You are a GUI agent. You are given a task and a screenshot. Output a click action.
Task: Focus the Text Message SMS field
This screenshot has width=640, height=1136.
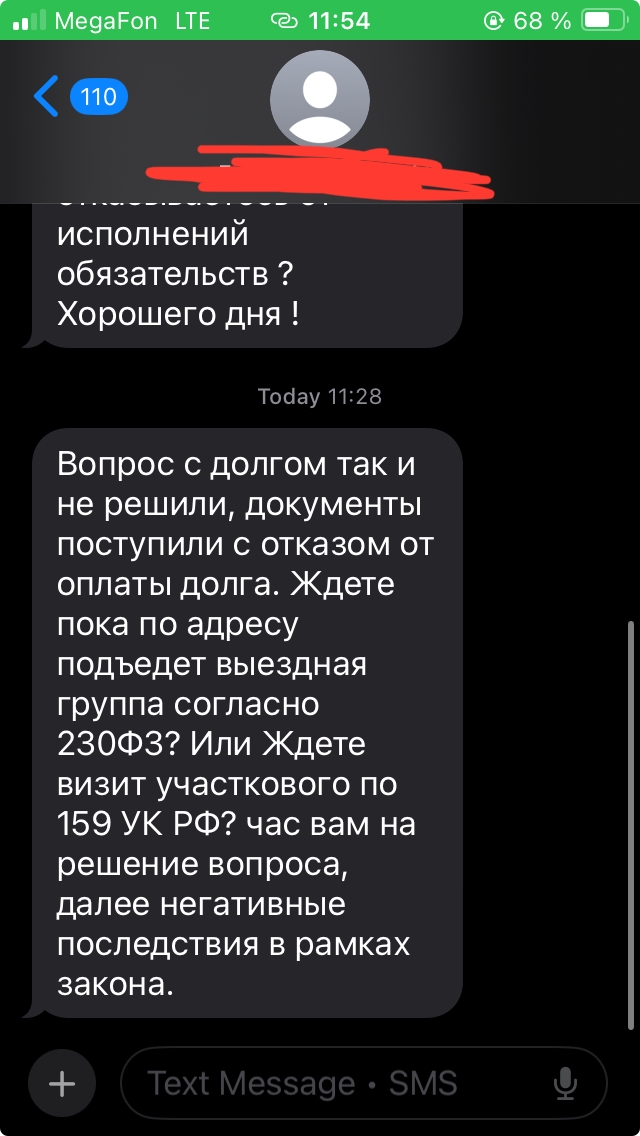363,1084
